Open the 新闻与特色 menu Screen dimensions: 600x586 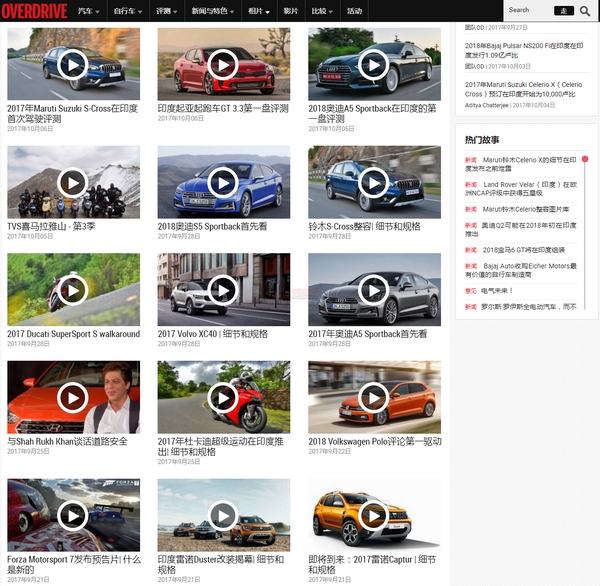point(211,10)
